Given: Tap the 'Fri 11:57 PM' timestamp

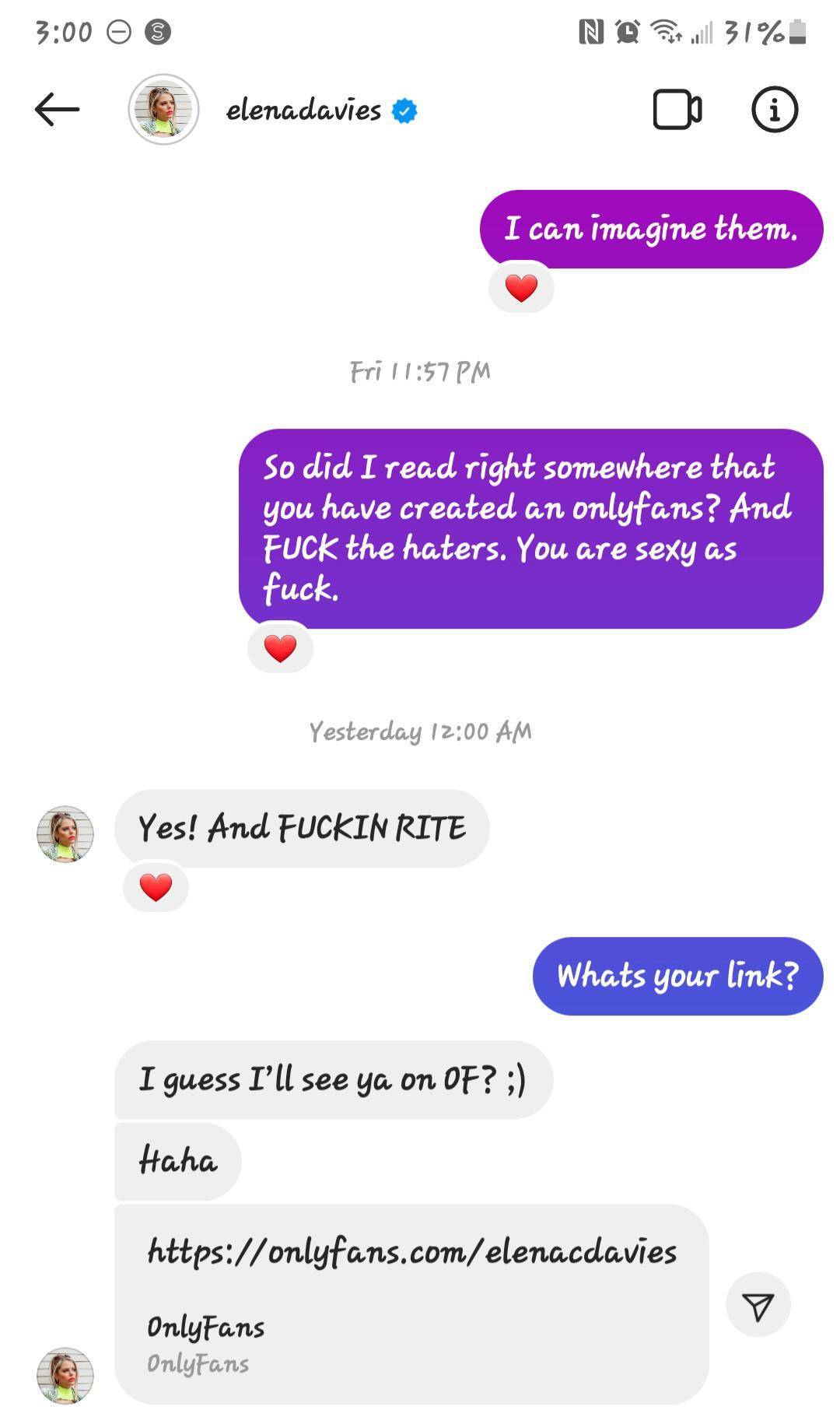Looking at the screenshot, I should (420, 371).
